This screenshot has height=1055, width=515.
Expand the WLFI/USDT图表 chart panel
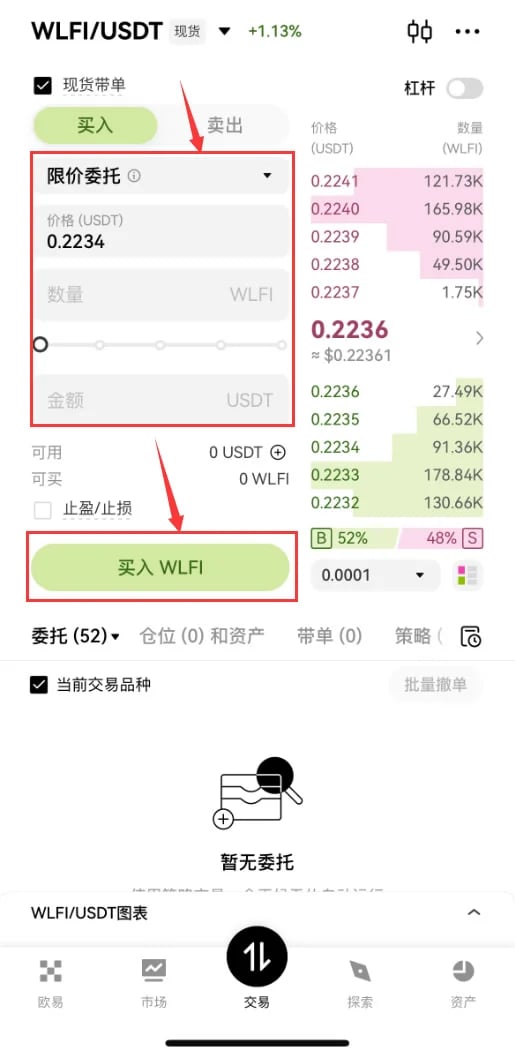click(474, 912)
